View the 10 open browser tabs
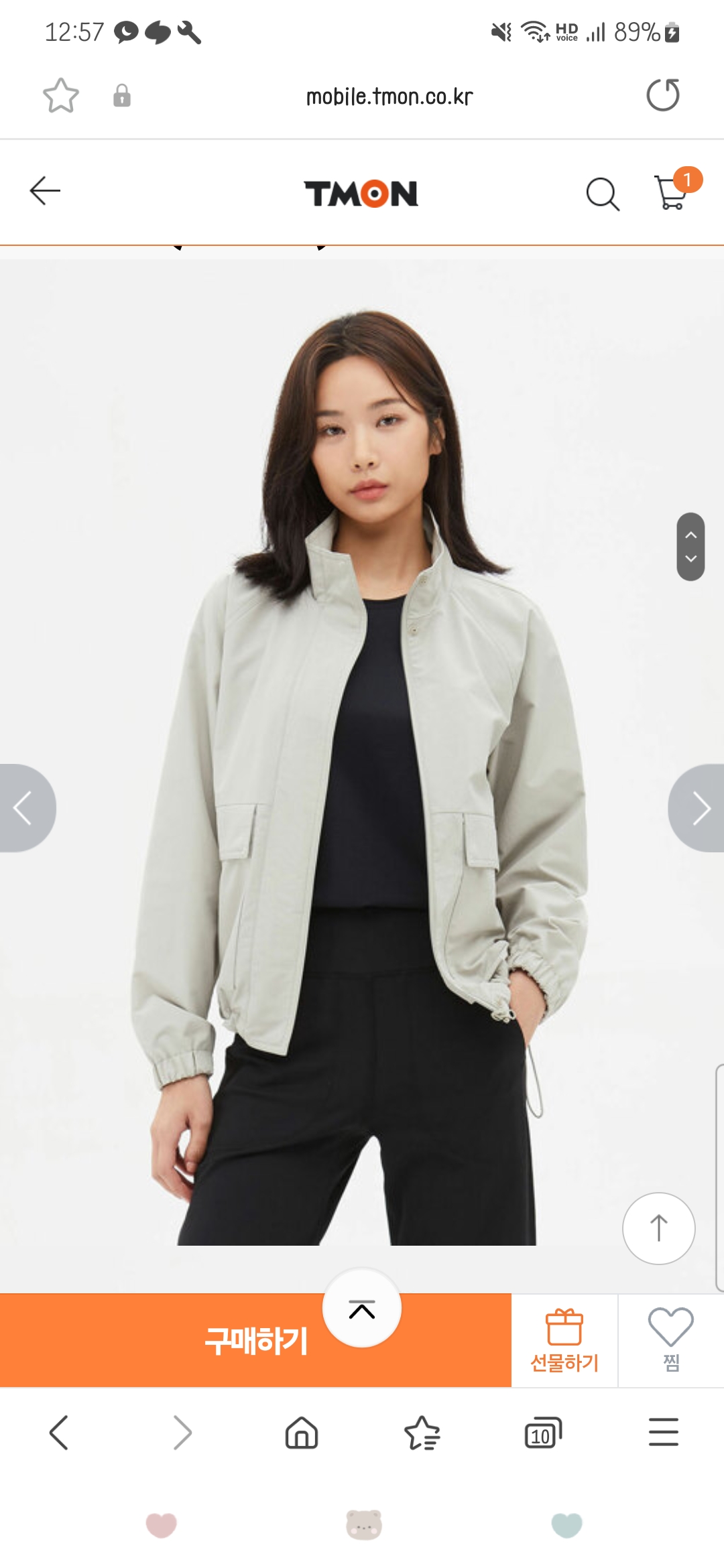This screenshot has height=1568, width=724. (x=543, y=1433)
